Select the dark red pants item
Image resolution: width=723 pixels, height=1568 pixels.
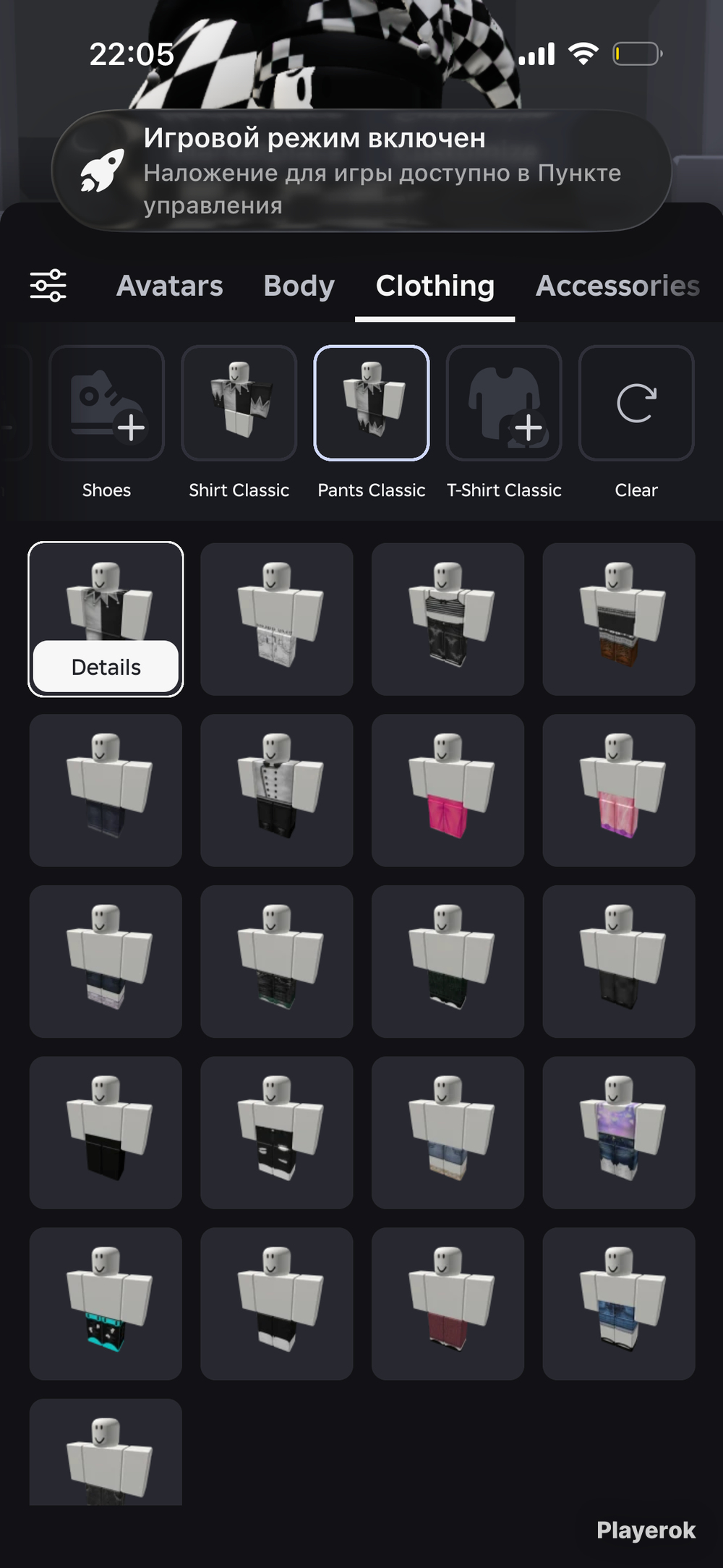click(448, 1303)
